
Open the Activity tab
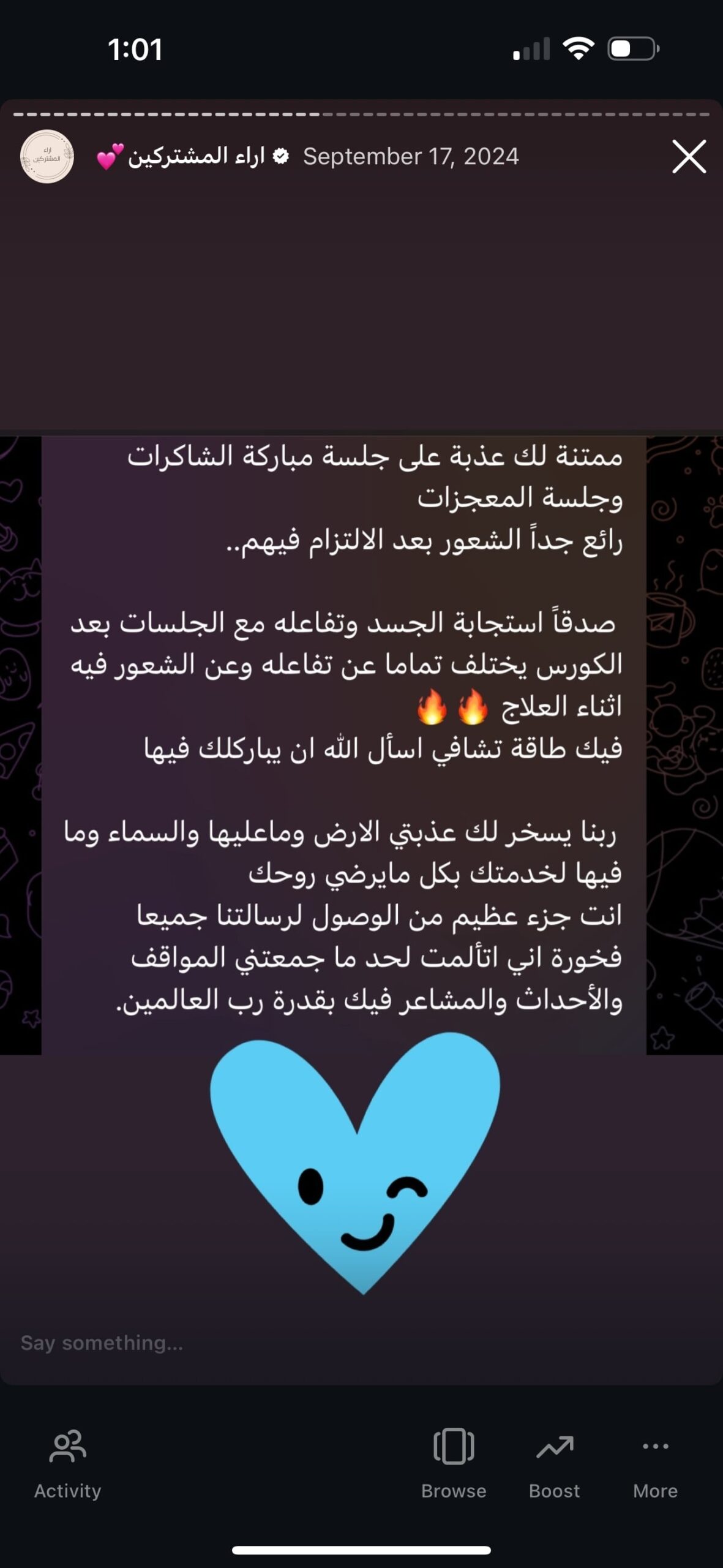pyautogui.click(x=67, y=1464)
